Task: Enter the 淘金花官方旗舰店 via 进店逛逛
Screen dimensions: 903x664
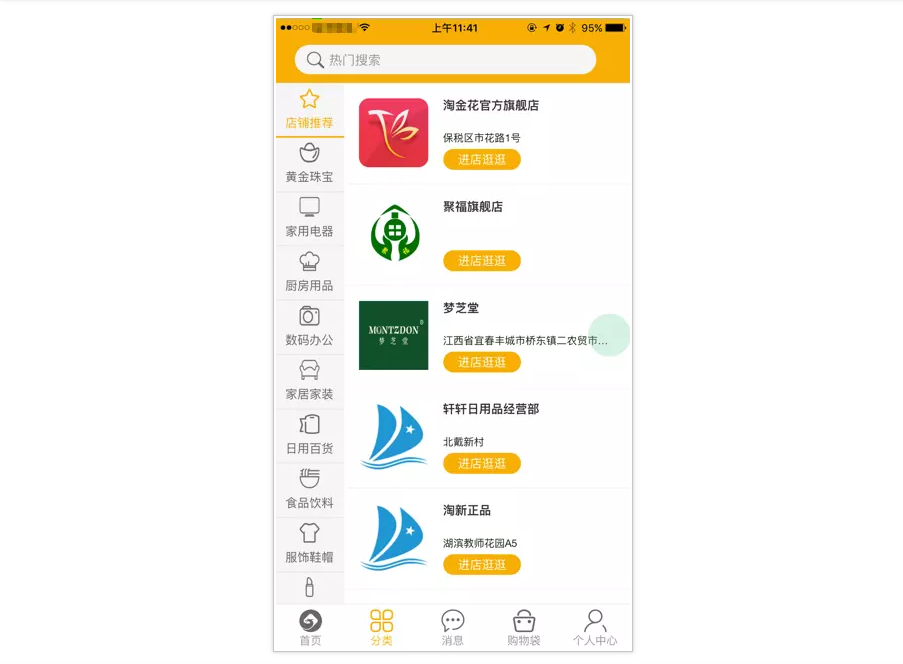Action: pos(481,160)
